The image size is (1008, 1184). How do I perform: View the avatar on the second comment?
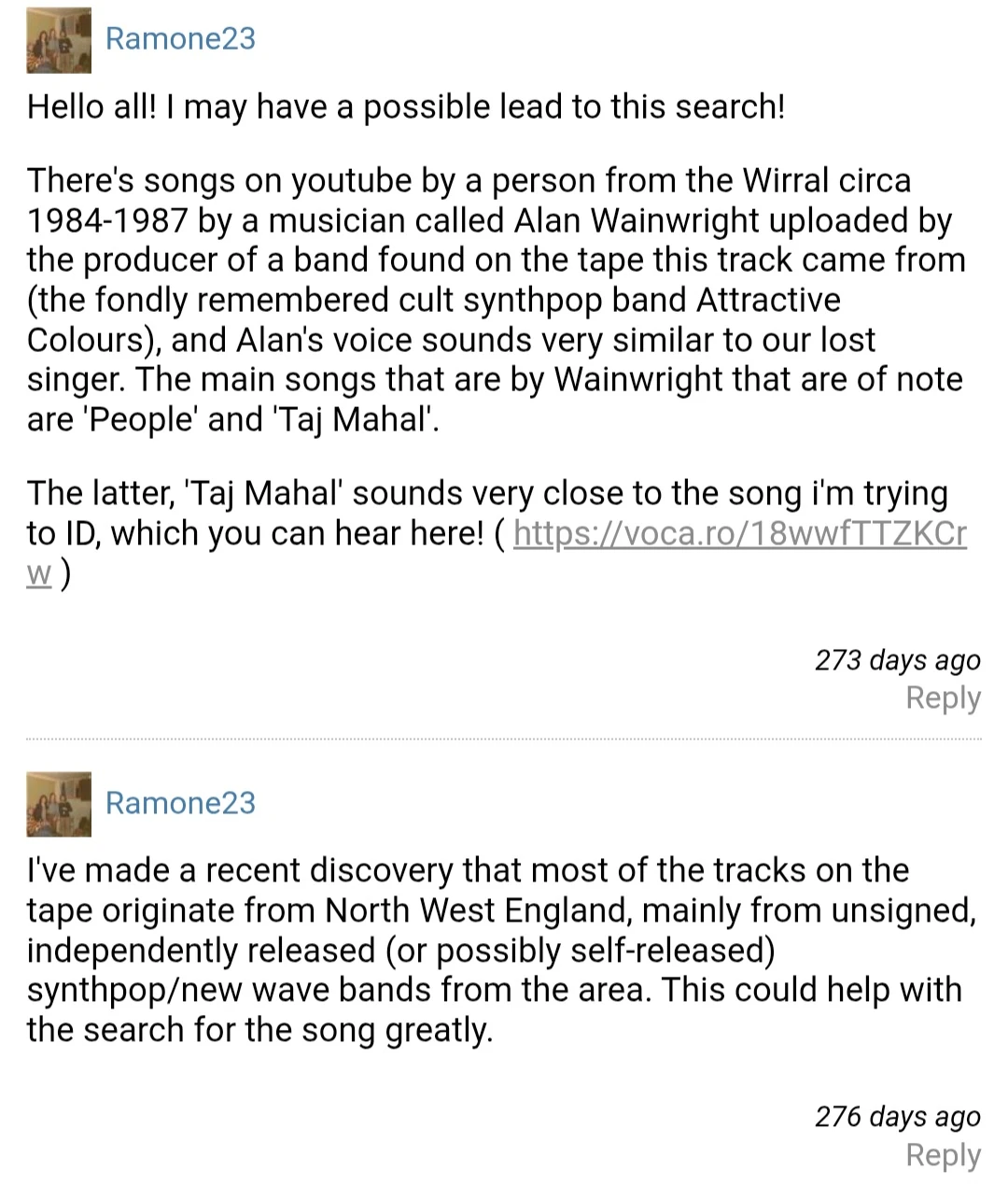pyautogui.click(x=59, y=804)
